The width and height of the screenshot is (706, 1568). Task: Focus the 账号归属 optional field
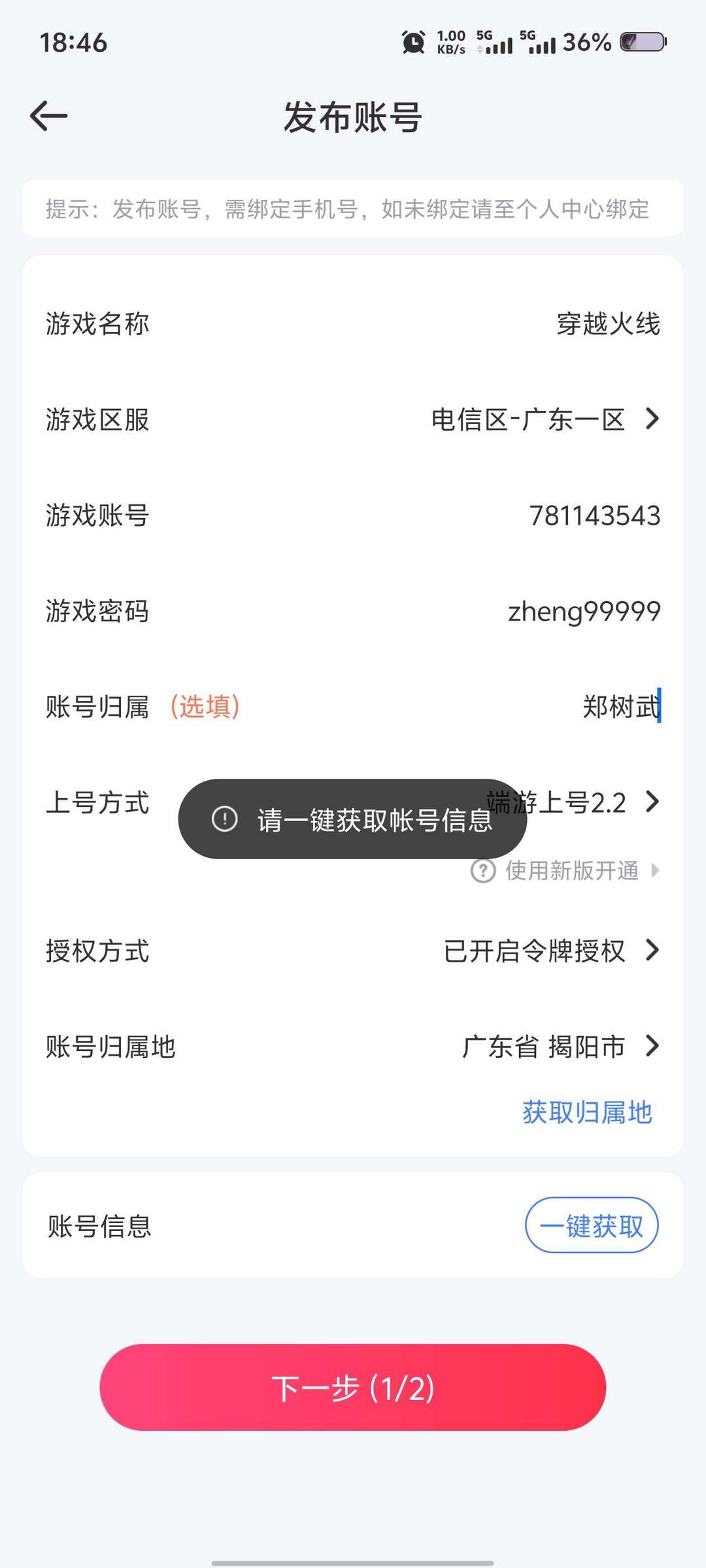click(x=620, y=707)
